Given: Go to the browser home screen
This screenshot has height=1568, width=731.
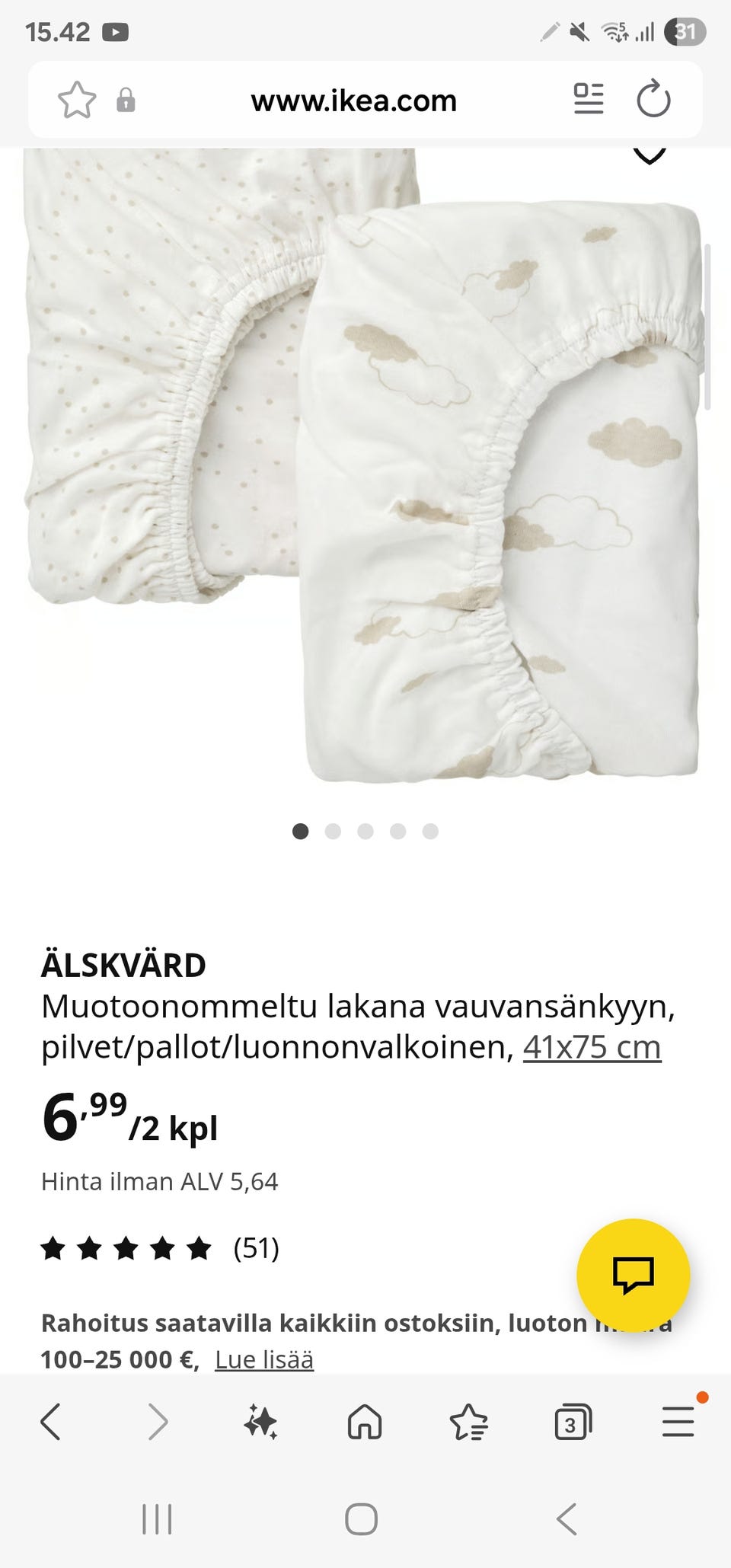Looking at the screenshot, I should 365,1421.
